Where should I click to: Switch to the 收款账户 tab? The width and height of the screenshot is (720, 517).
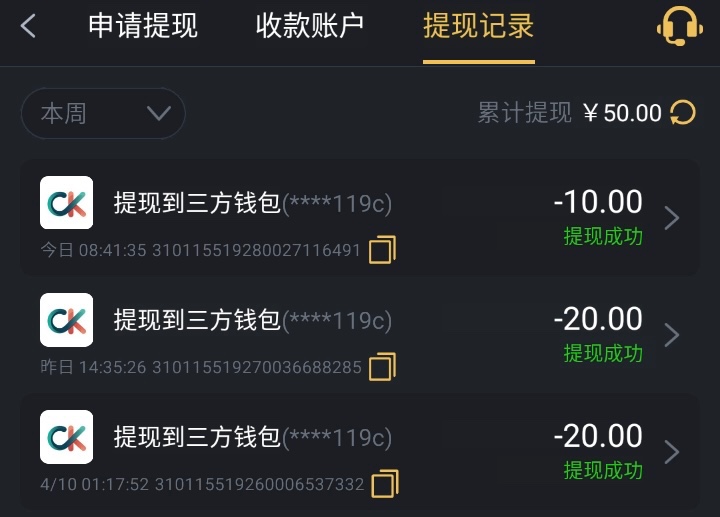pyautogui.click(x=310, y=27)
